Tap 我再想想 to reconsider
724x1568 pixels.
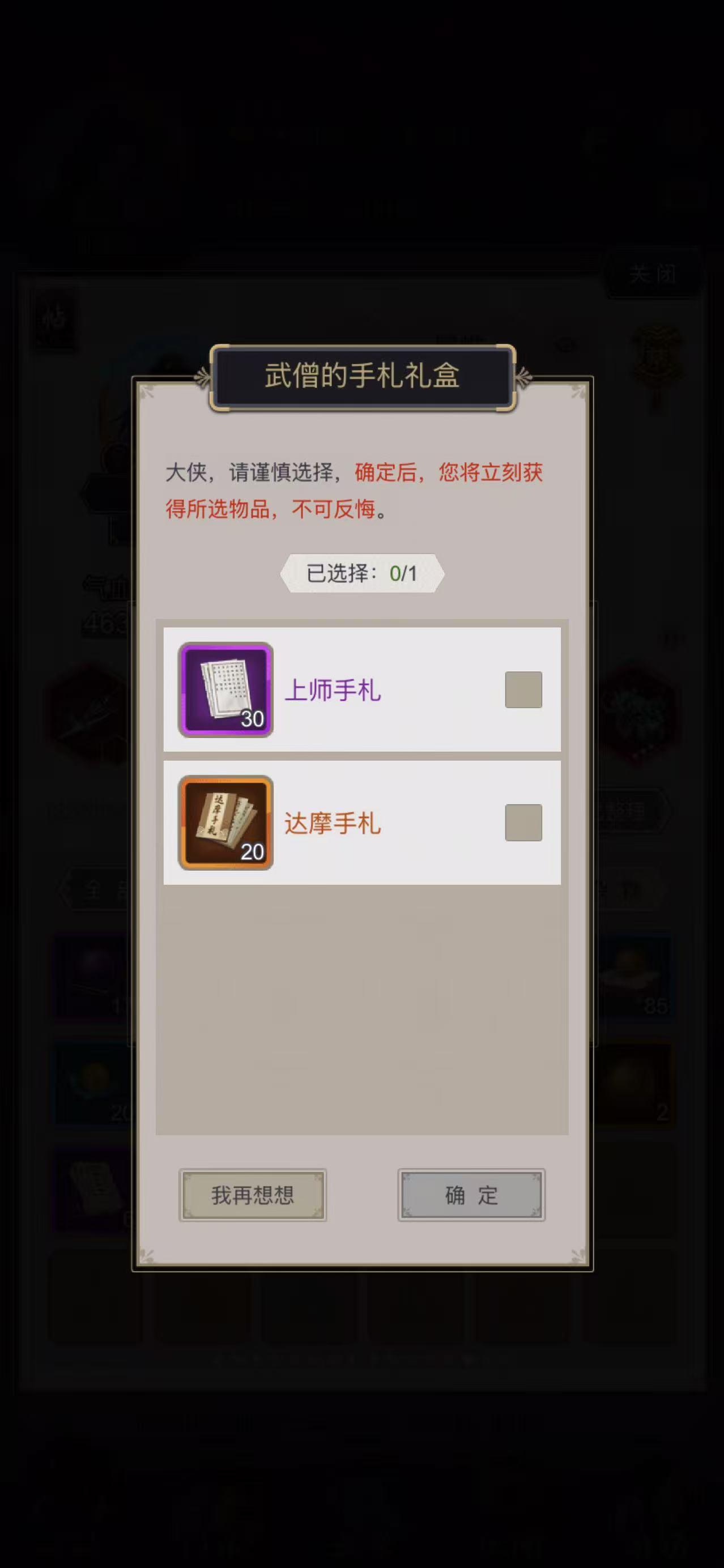coord(253,1195)
